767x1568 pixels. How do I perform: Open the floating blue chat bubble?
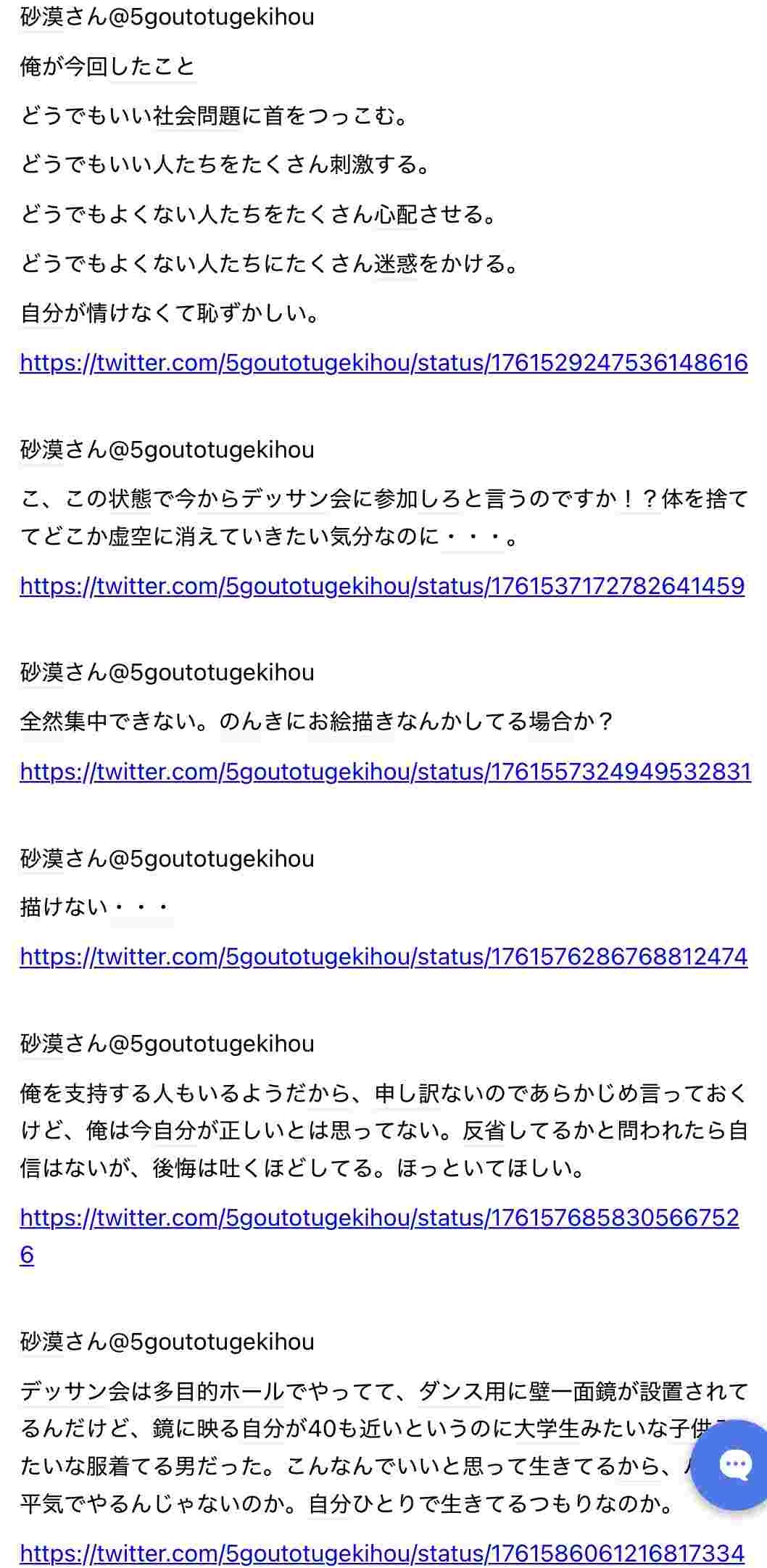point(732,1465)
